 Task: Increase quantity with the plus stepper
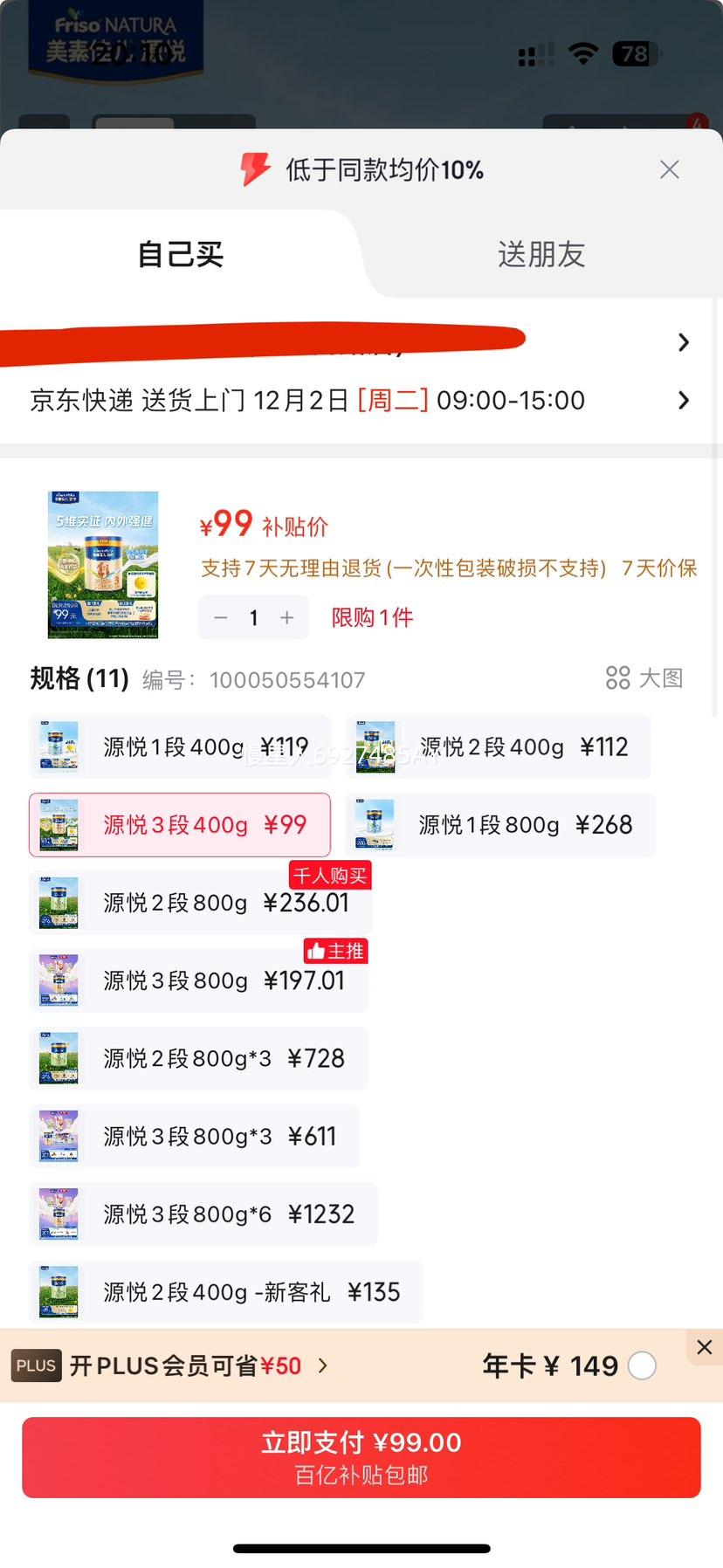tap(286, 617)
